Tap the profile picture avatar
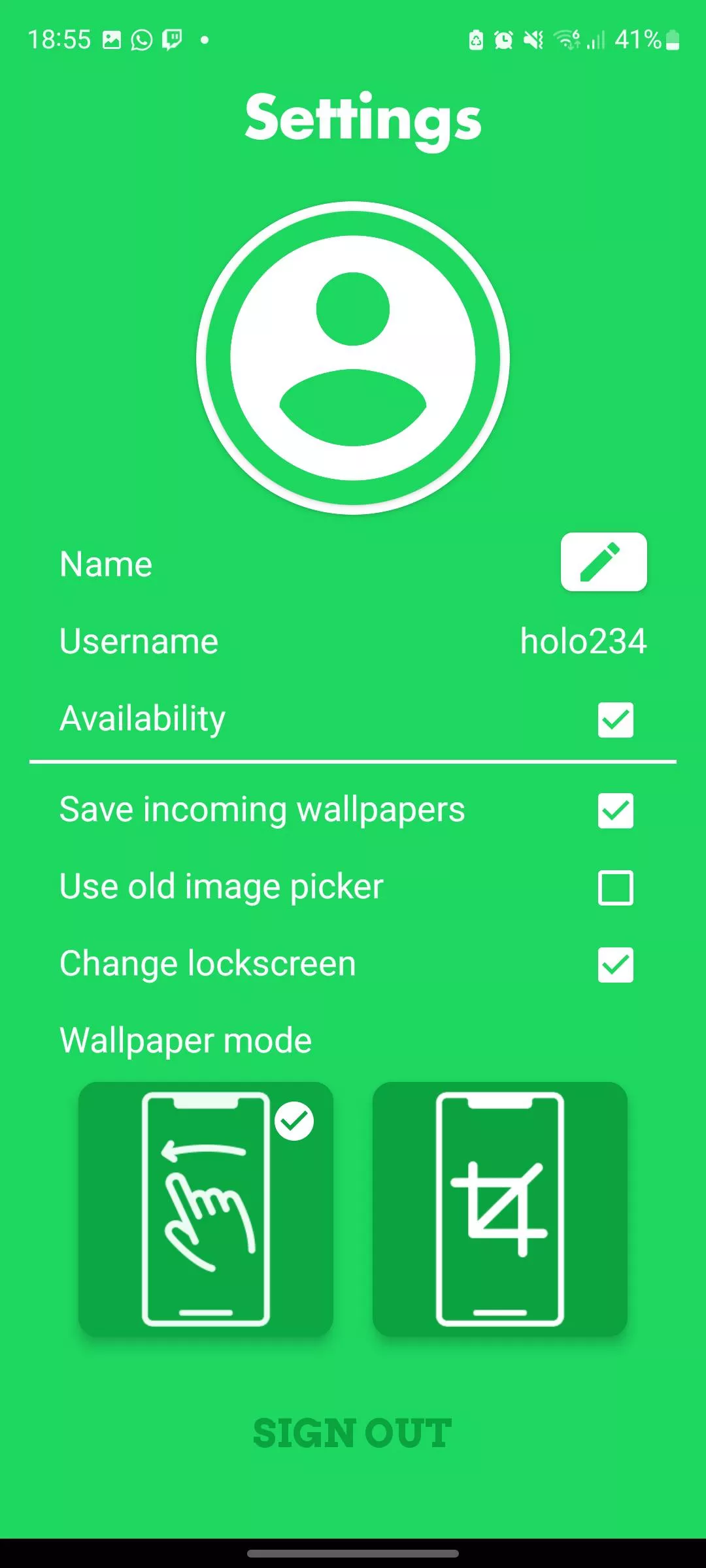The image size is (706, 1568). pyautogui.click(x=353, y=358)
